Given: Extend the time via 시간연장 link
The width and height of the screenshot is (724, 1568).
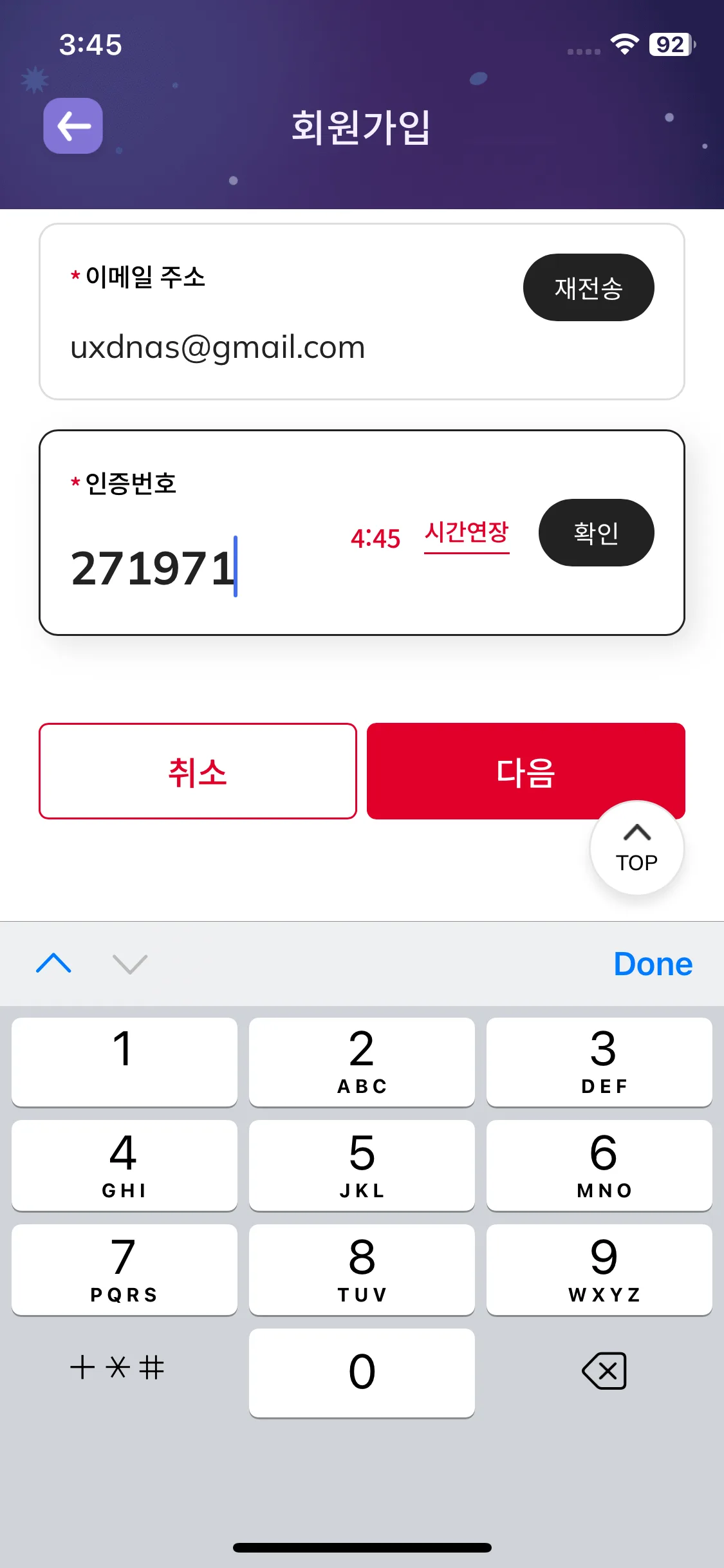Looking at the screenshot, I should 467,533.
